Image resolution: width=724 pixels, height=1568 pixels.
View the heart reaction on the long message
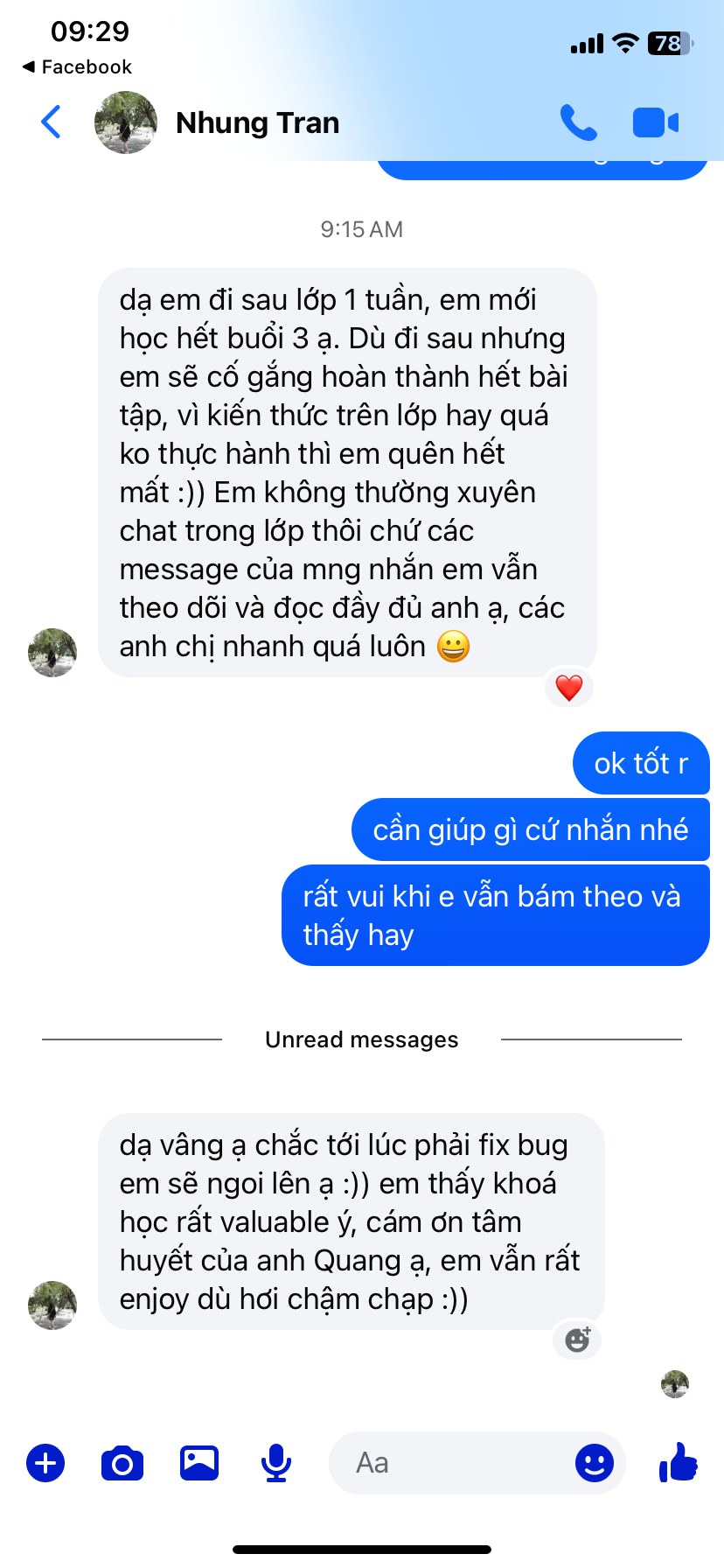point(569,688)
